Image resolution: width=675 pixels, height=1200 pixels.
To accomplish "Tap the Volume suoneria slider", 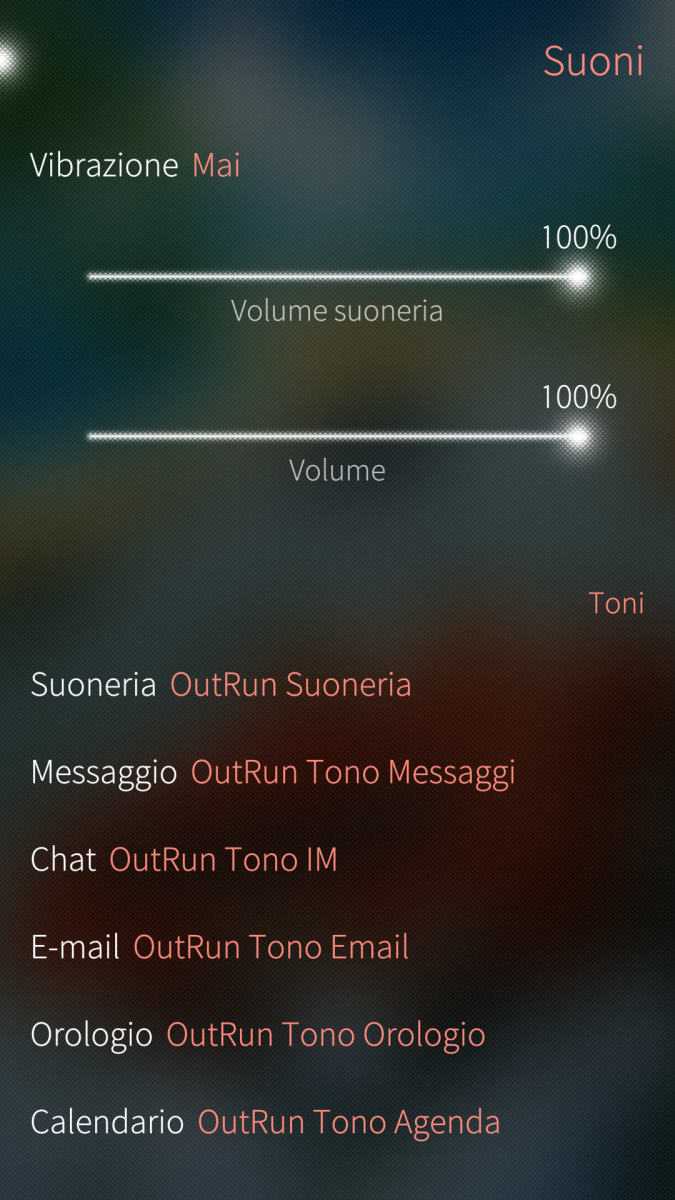I will tap(336, 277).
